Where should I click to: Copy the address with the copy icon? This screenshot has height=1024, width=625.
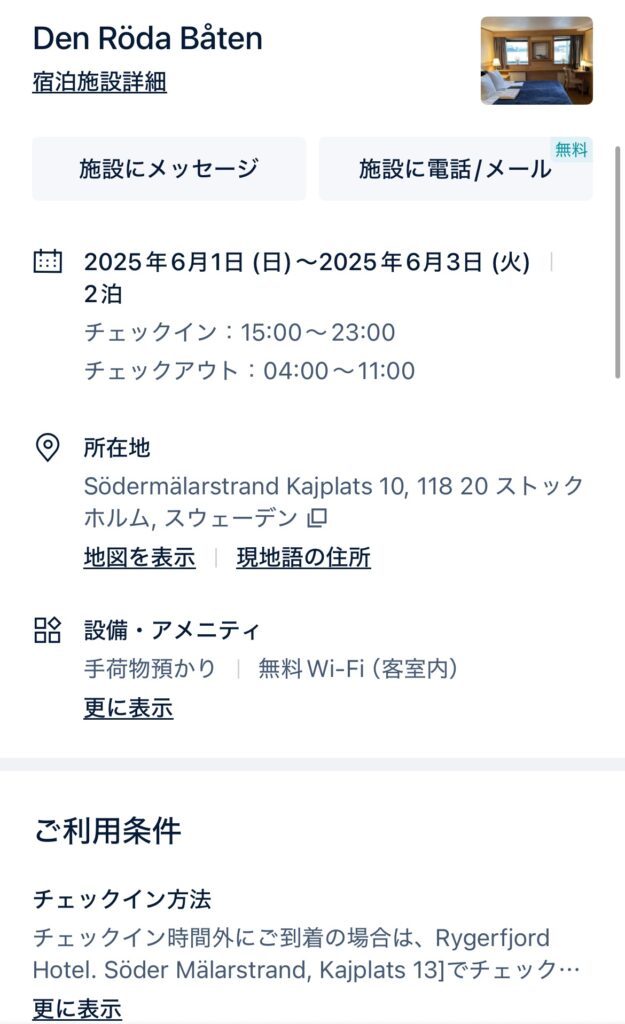coord(317,518)
